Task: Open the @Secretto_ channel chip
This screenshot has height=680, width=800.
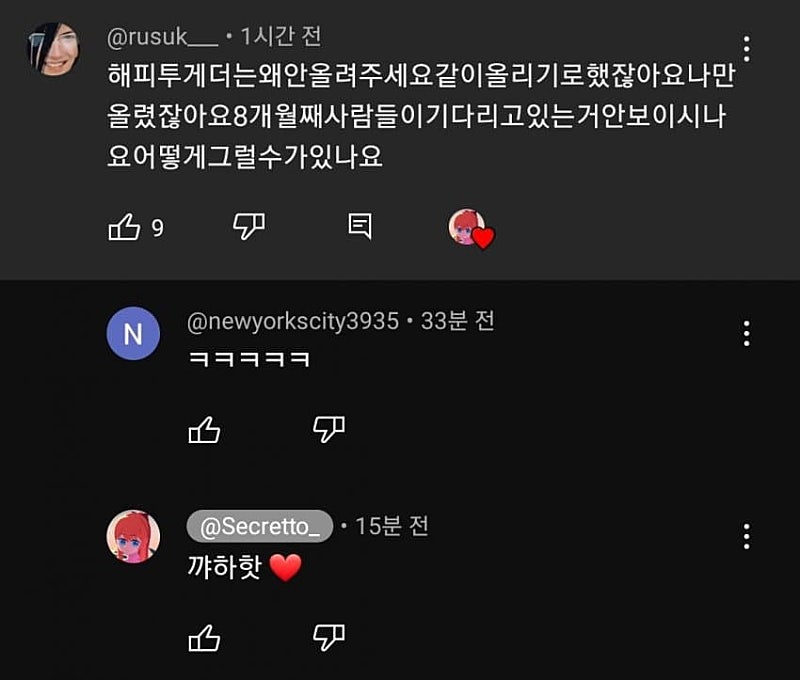Action: pyautogui.click(x=259, y=525)
